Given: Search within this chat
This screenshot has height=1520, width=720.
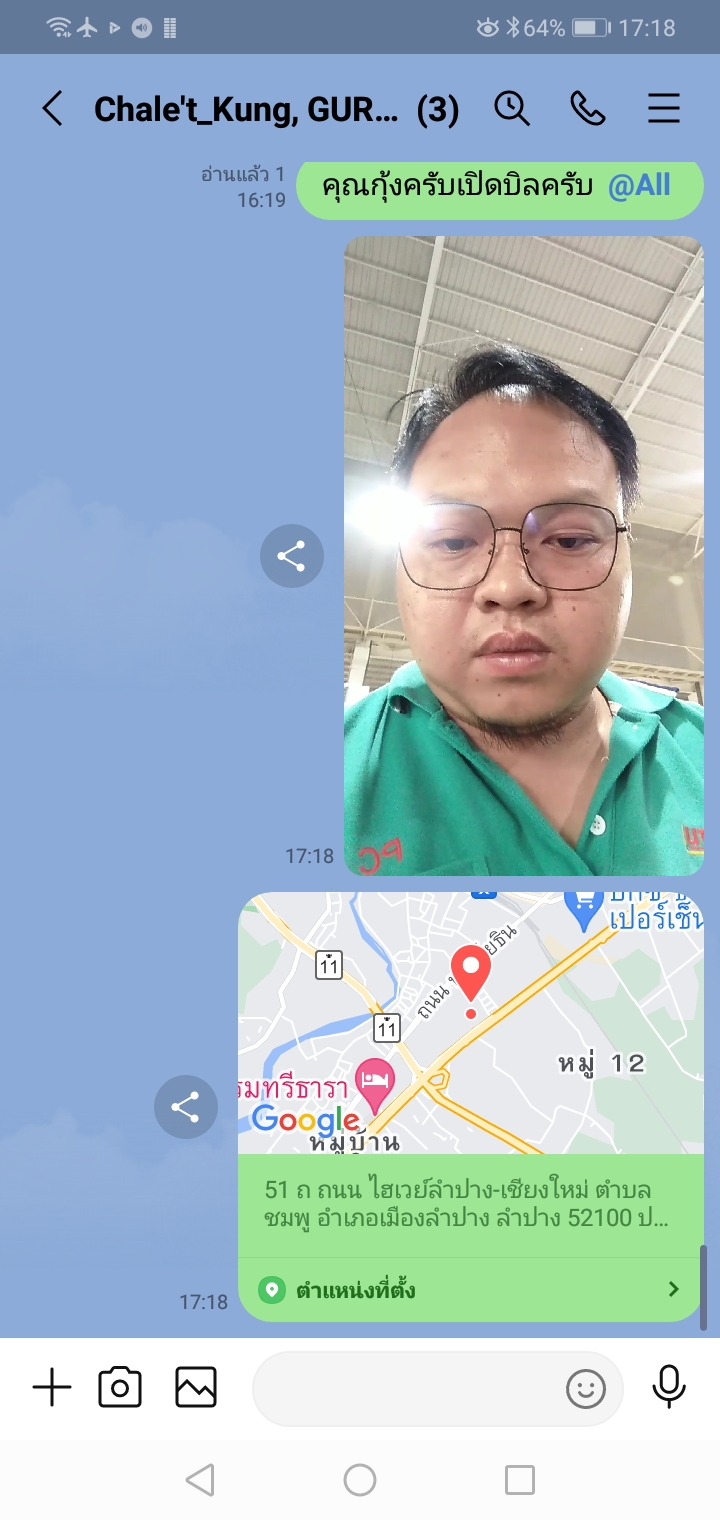Looking at the screenshot, I should point(512,109).
